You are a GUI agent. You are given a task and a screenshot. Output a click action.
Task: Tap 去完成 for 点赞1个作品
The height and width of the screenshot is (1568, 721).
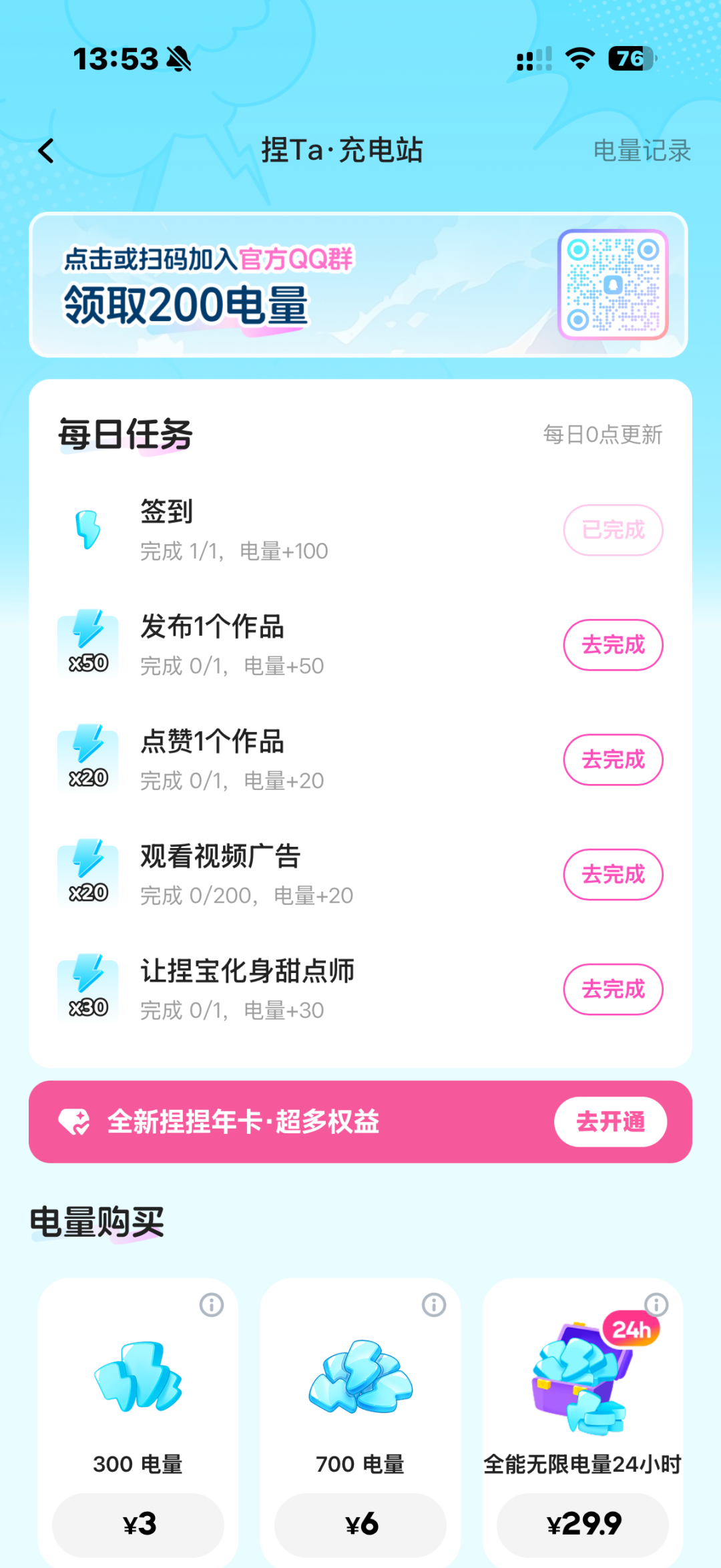point(613,759)
